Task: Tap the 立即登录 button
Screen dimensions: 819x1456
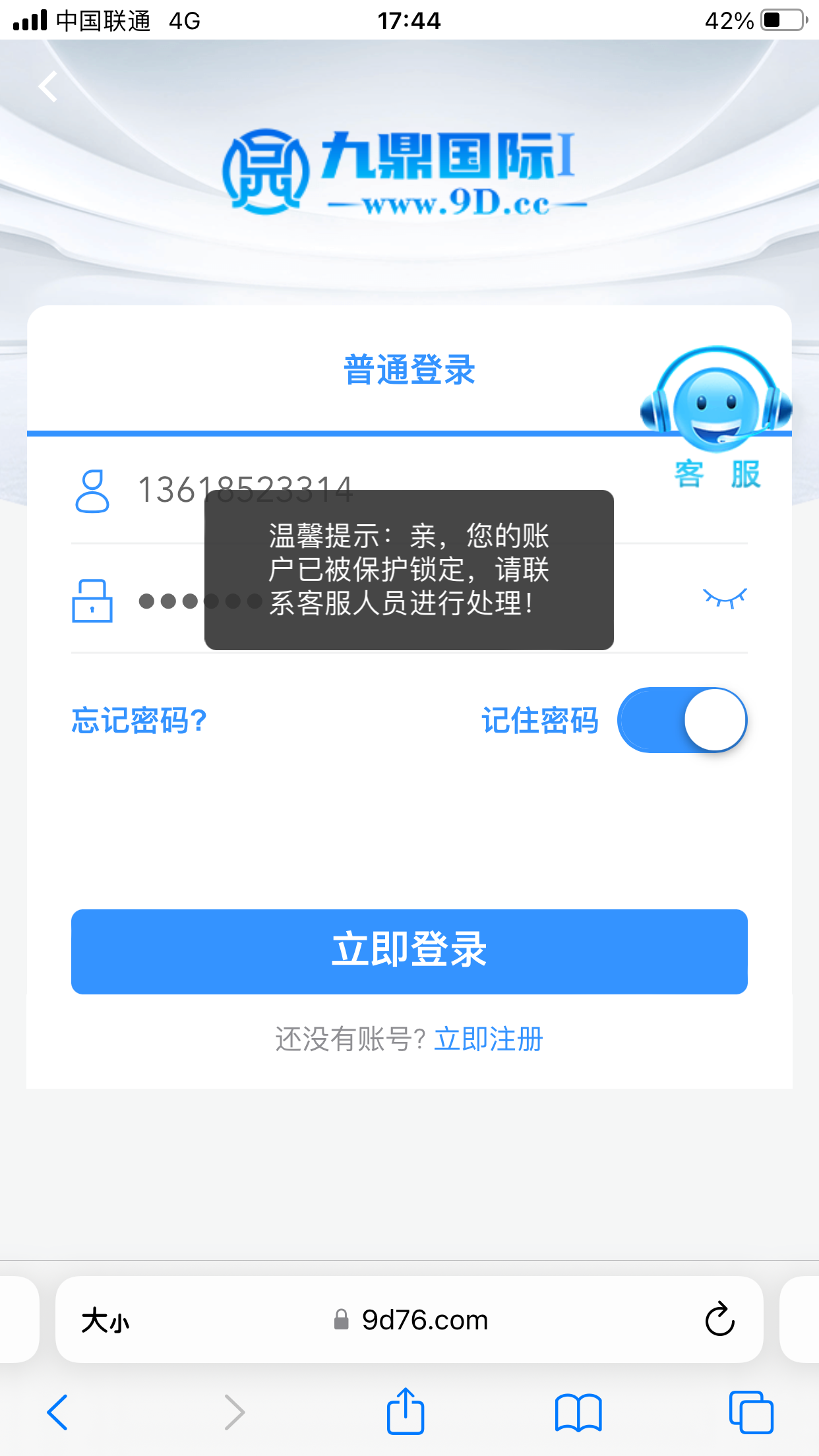Action: [409, 952]
